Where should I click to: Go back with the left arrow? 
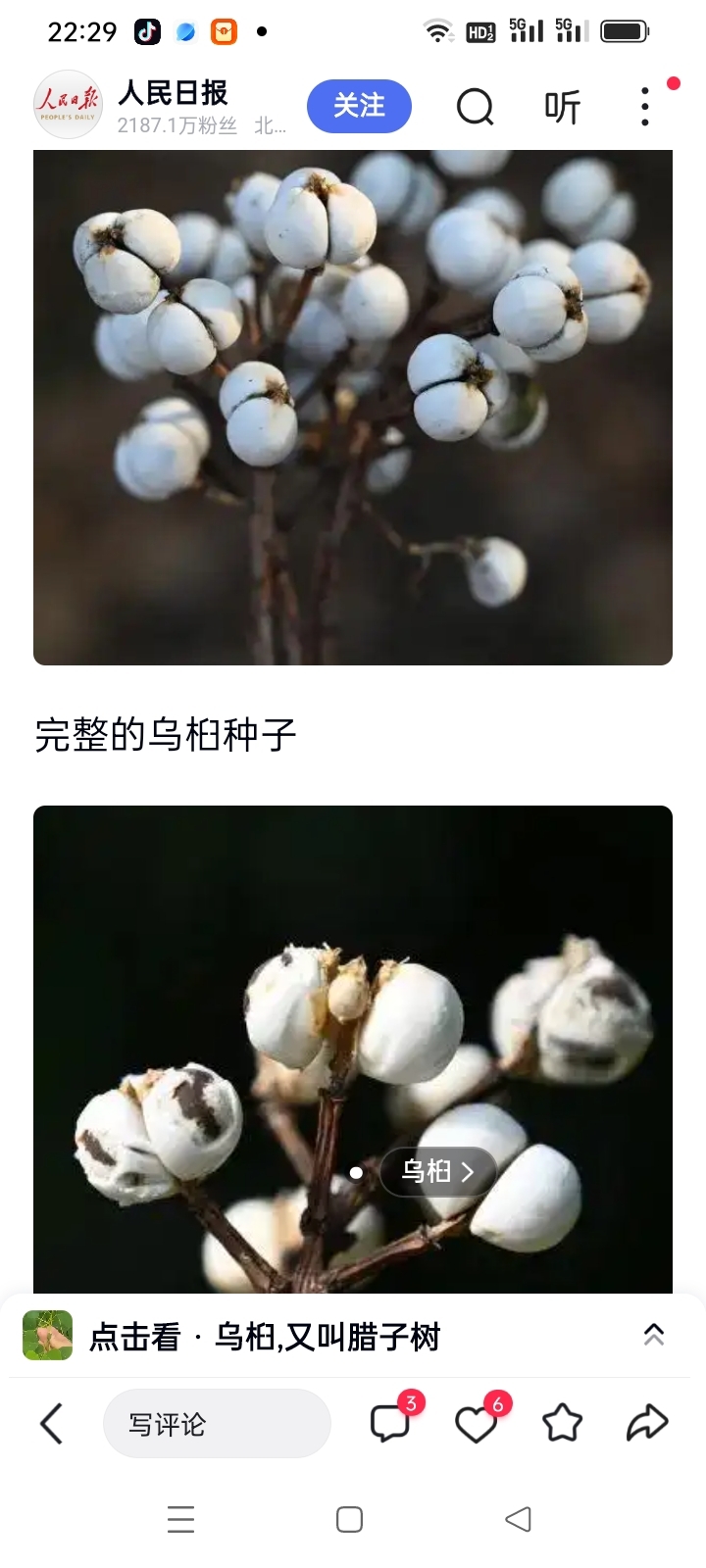(52, 1423)
